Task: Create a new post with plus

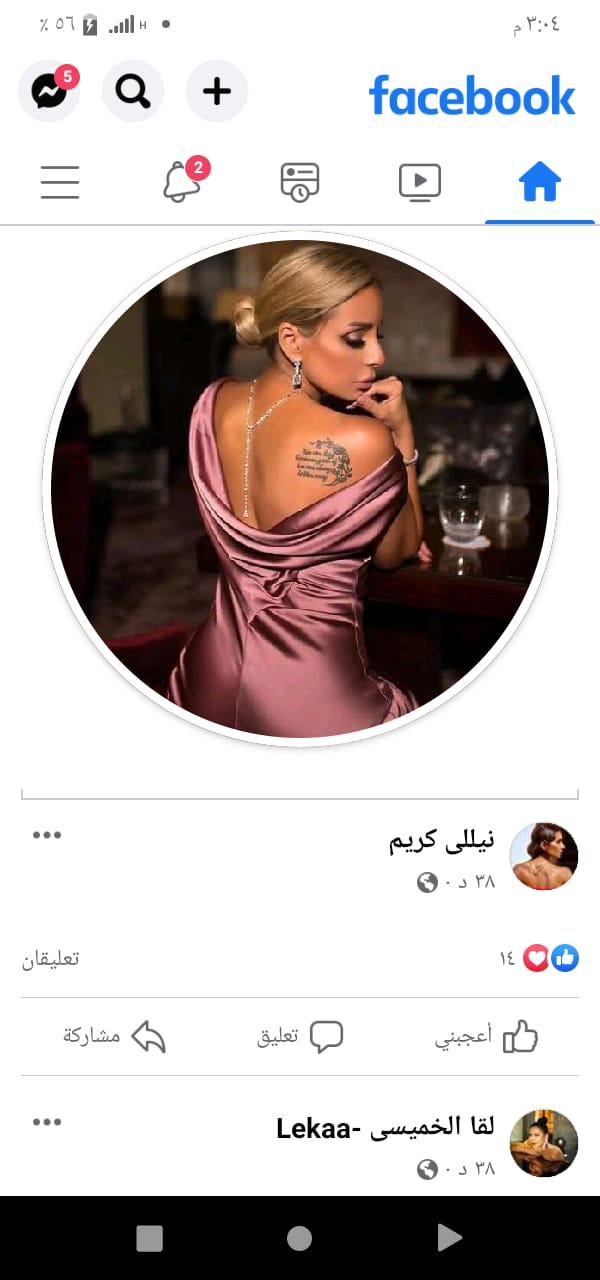Action: point(216,92)
